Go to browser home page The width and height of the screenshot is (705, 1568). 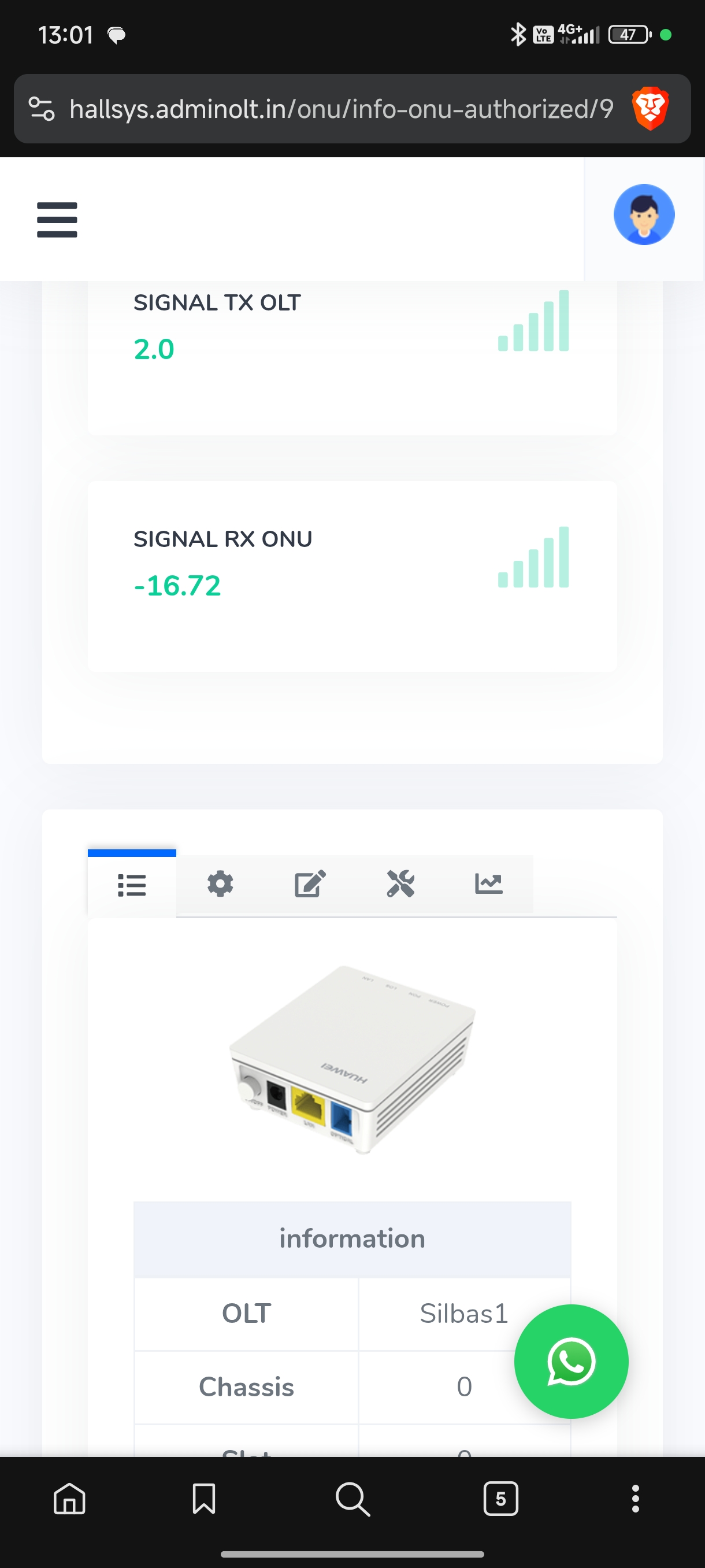(69, 1498)
